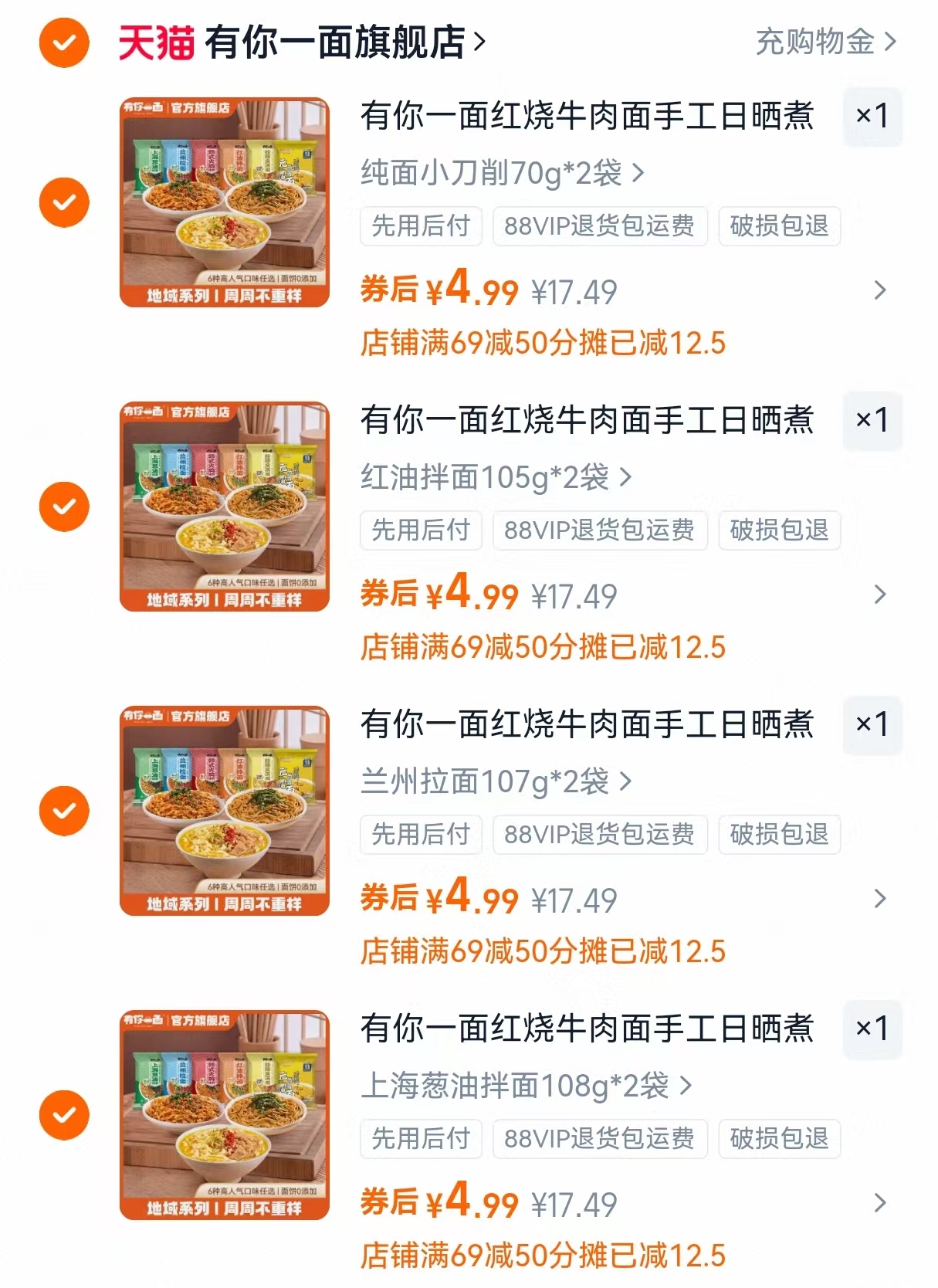The width and height of the screenshot is (938, 1288).
Task: Click the 先用后付 tag on first item
Action: [420, 226]
